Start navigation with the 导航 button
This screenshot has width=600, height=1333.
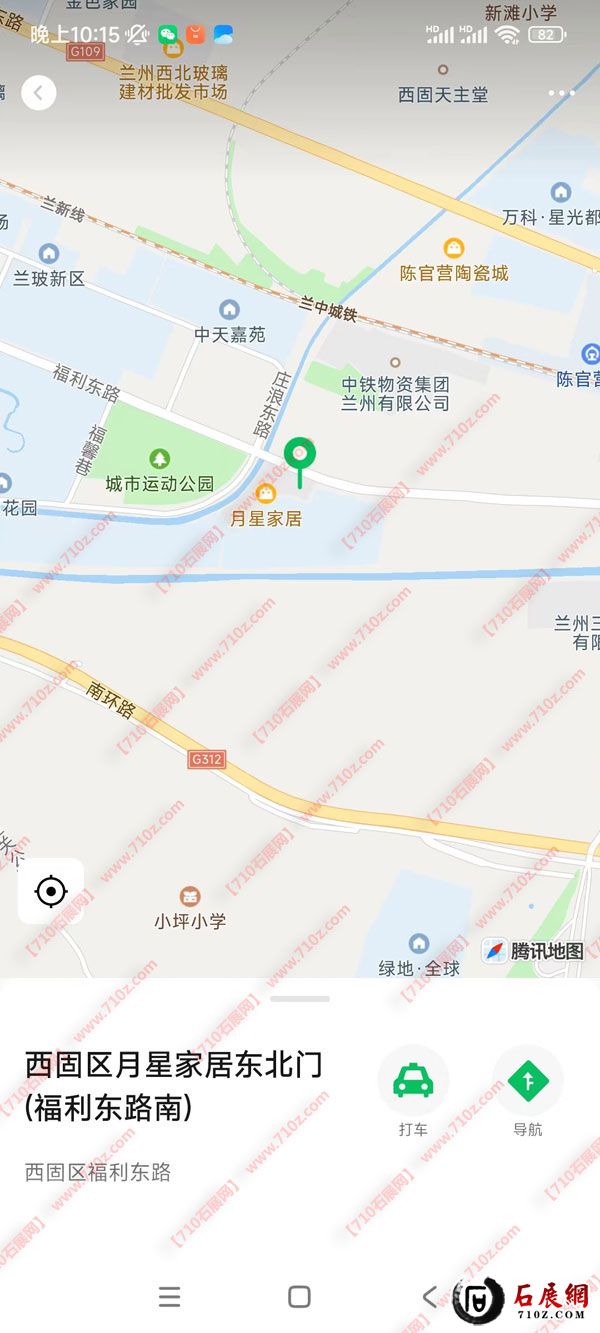(x=528, y=1081)
